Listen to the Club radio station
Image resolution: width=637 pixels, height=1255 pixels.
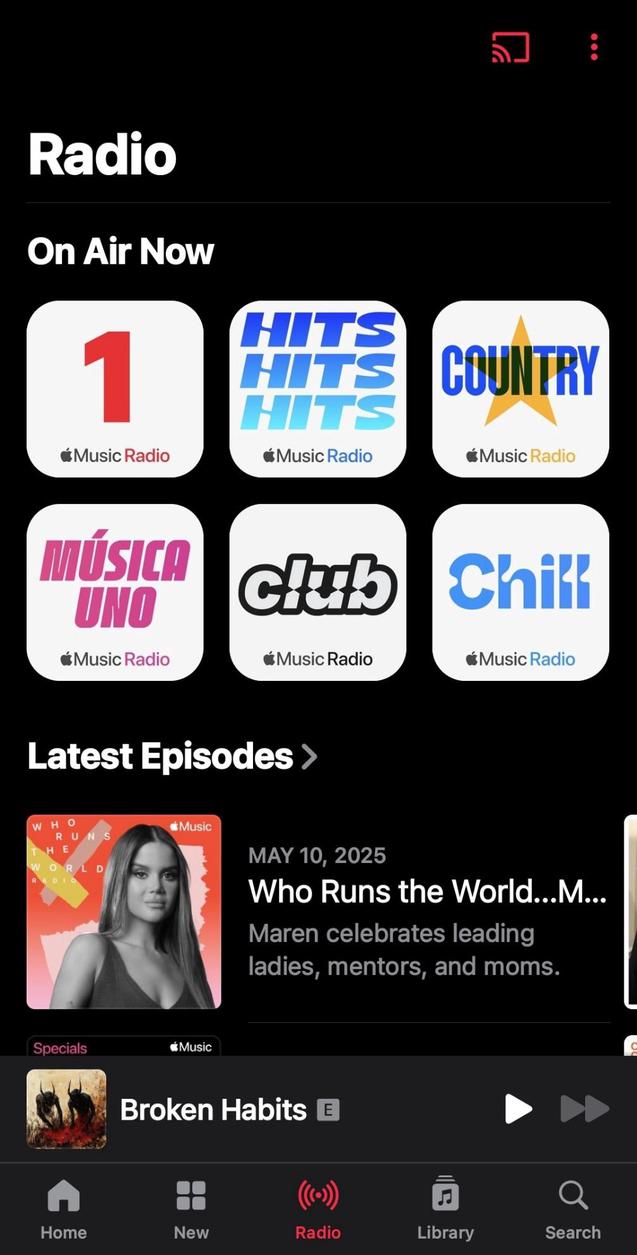pos(318,592)
